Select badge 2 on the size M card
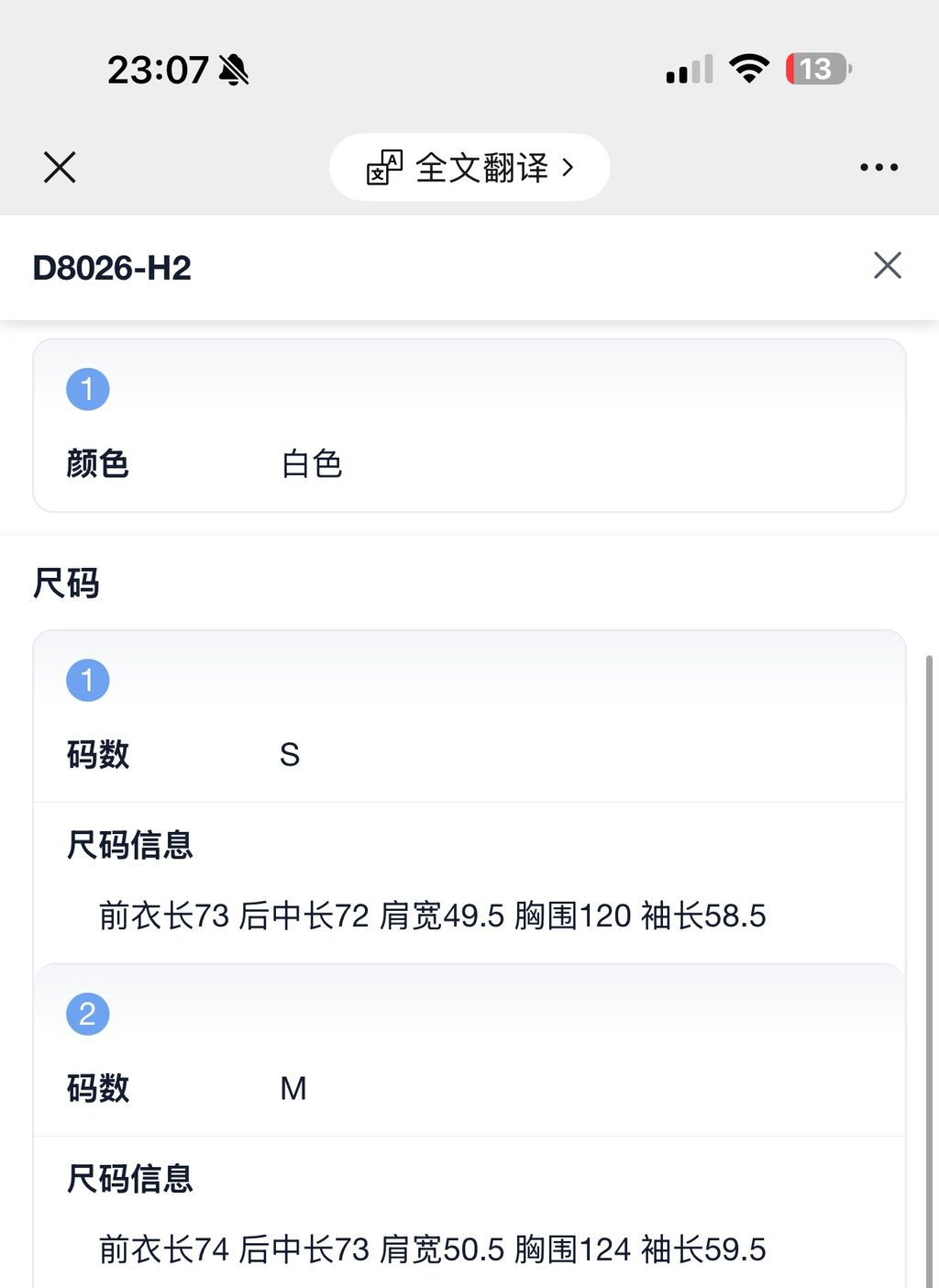939x1288 pixels. point(87,1013)
